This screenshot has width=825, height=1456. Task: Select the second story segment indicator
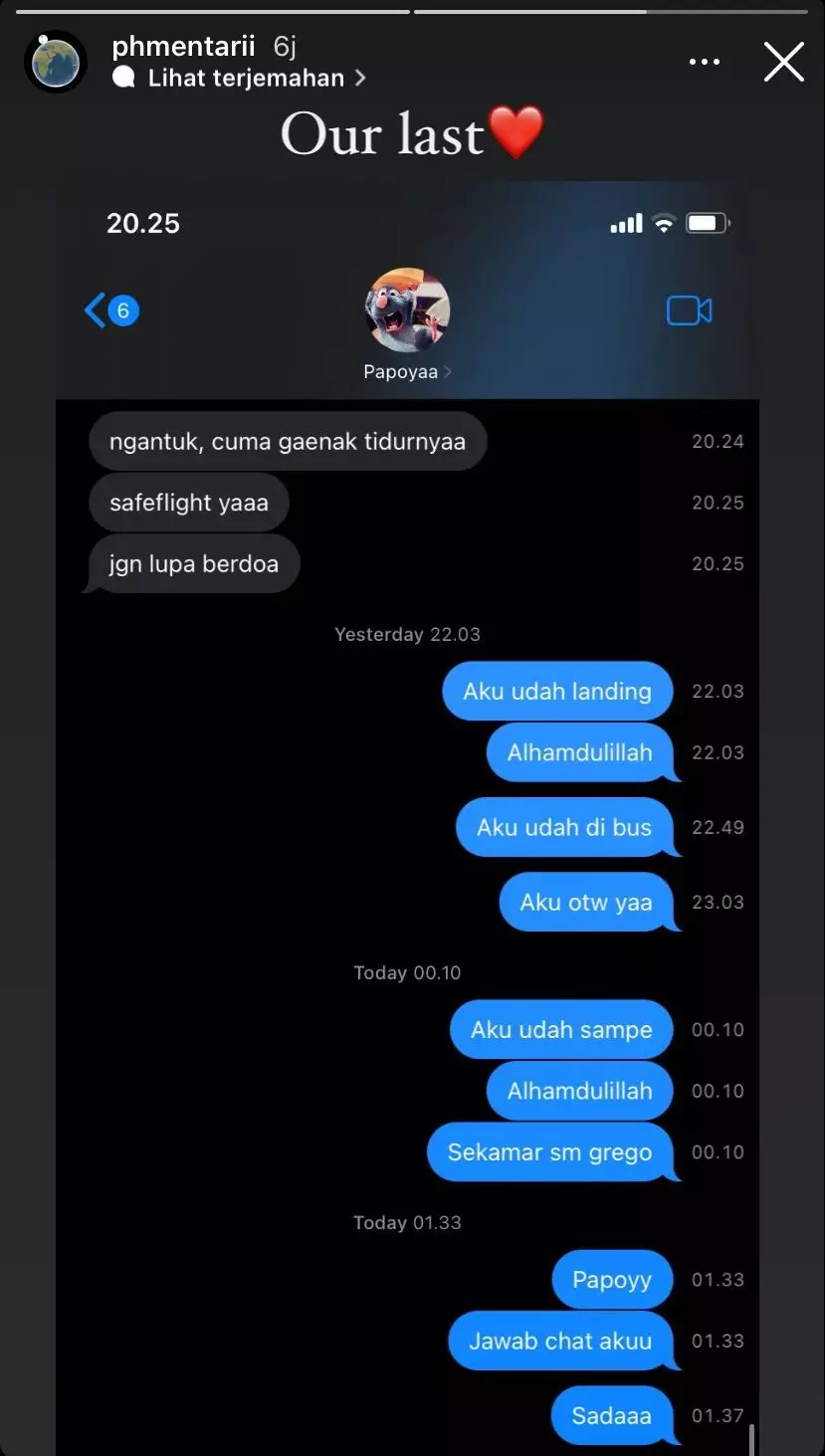click(612, 9)
